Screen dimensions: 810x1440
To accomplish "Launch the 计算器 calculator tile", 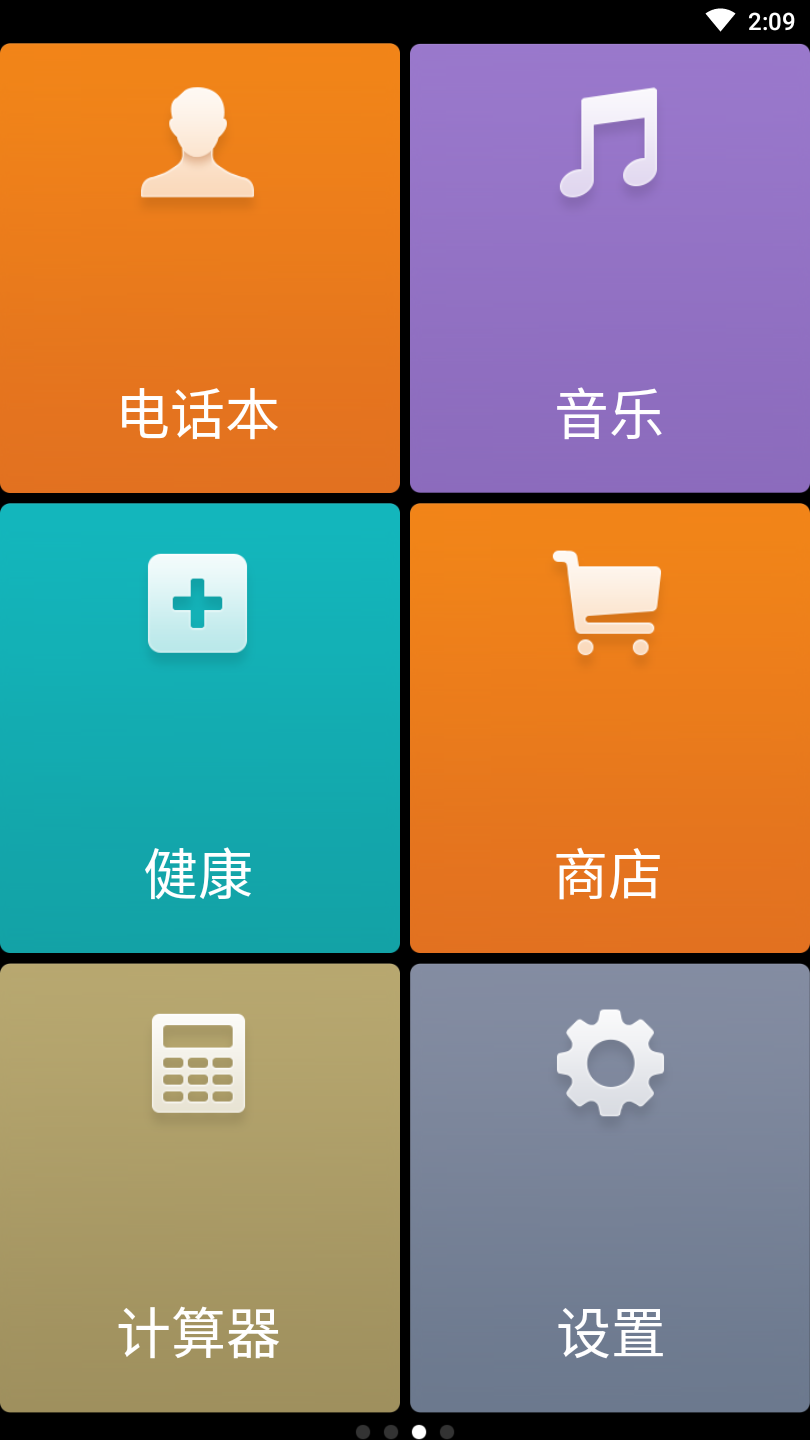I will point(199,1188).
